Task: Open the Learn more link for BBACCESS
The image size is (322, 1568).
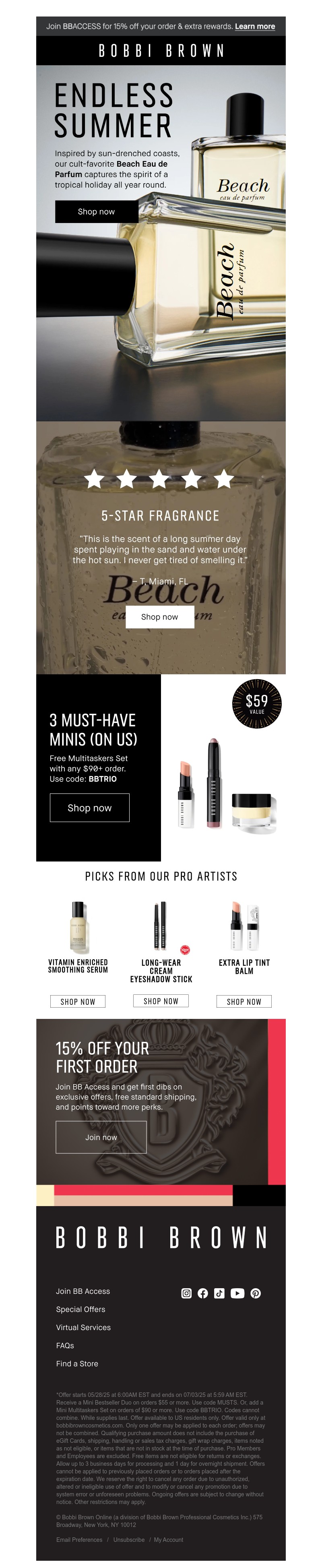Action: [254, 26]
